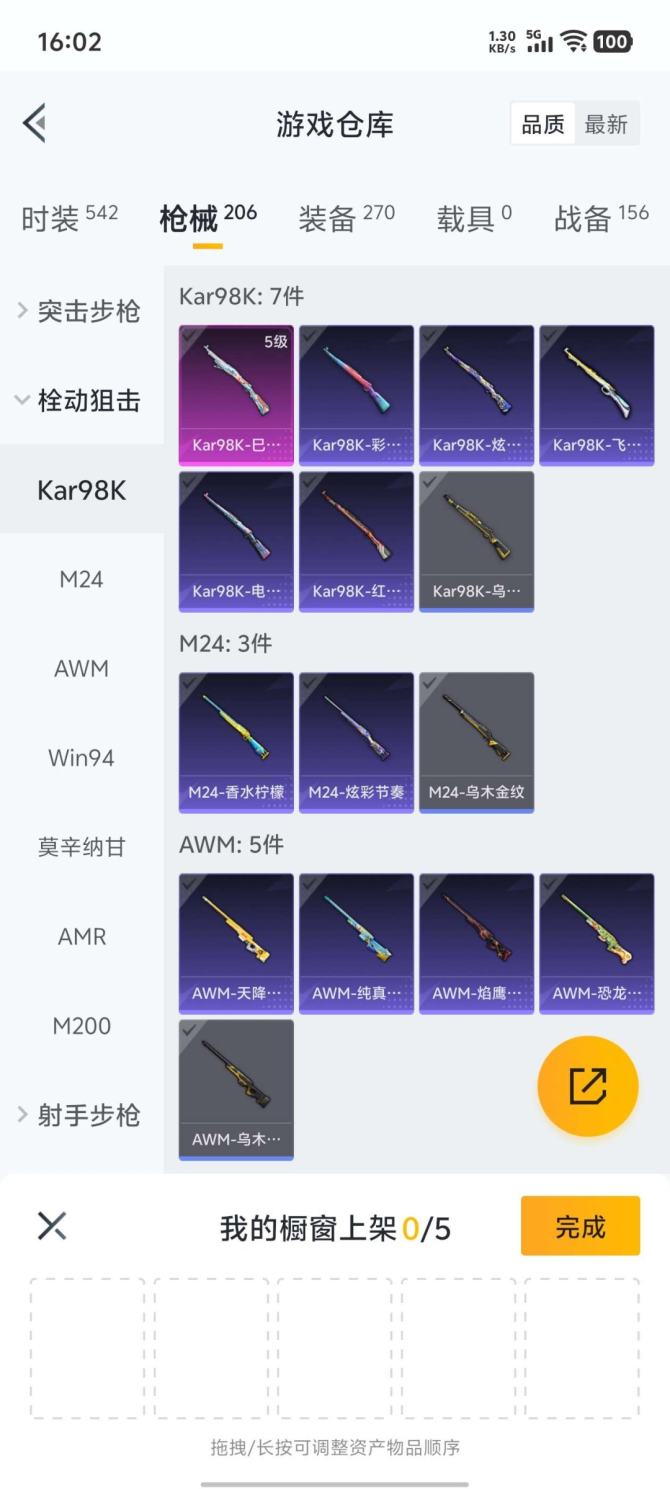The width and height of the screenshot is (670, 1489).
Task: Switch to the 装备 tab
Action: tap(346, 218)
